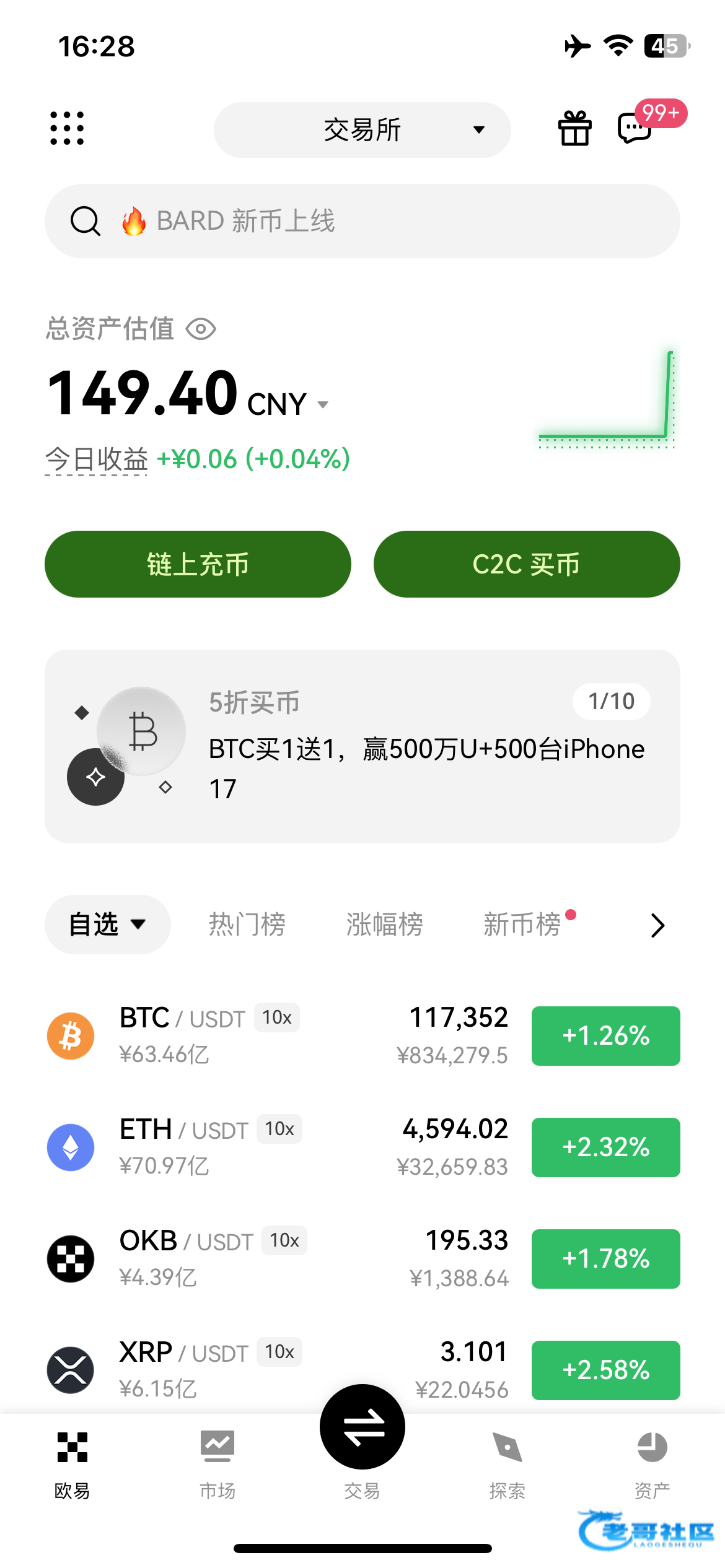Tap the C2C 买币 button
This screenshot has width=725, height=1568.
pyautogui.click(x=527, y=564)
